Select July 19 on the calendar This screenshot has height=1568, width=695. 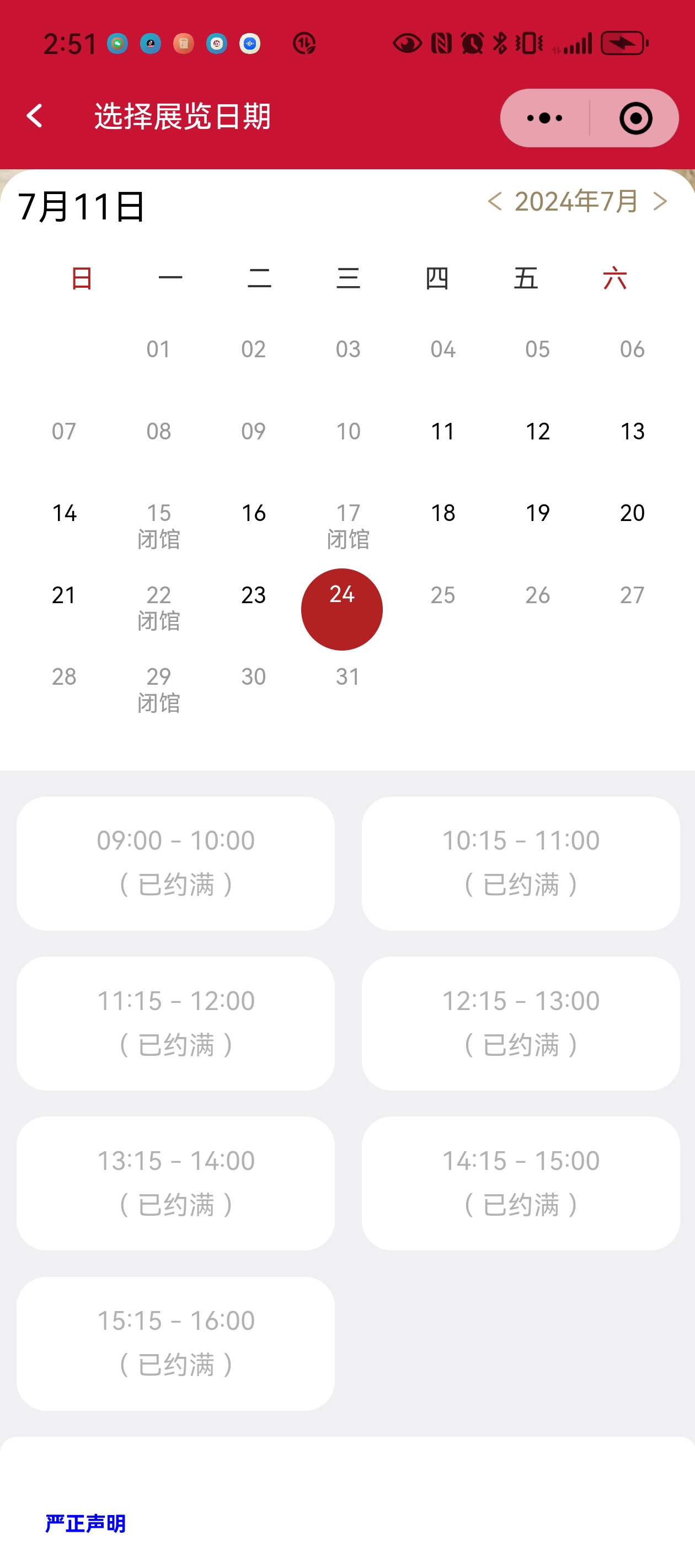click(537, 513)
